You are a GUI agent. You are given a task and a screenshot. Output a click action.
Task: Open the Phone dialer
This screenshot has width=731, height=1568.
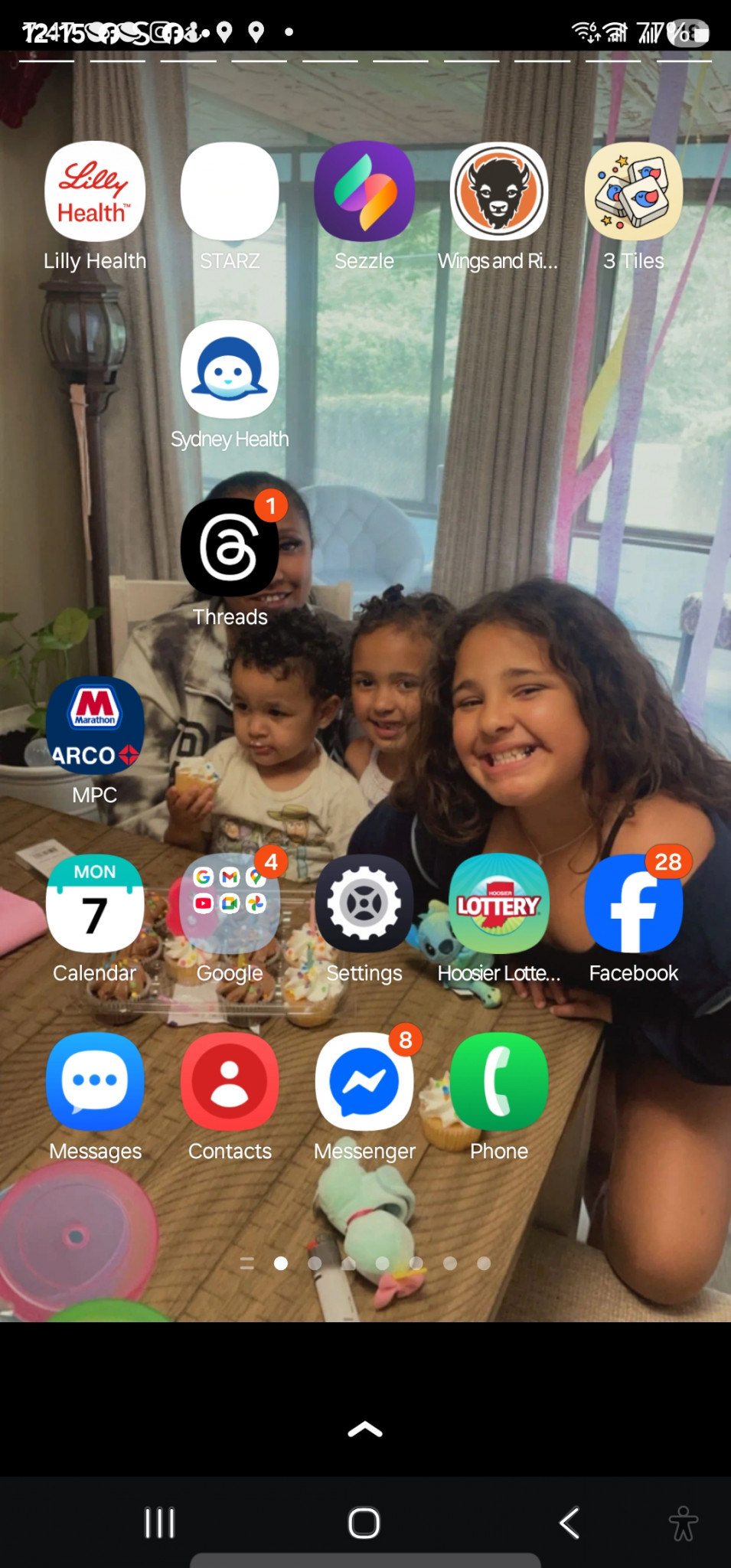499,1082
